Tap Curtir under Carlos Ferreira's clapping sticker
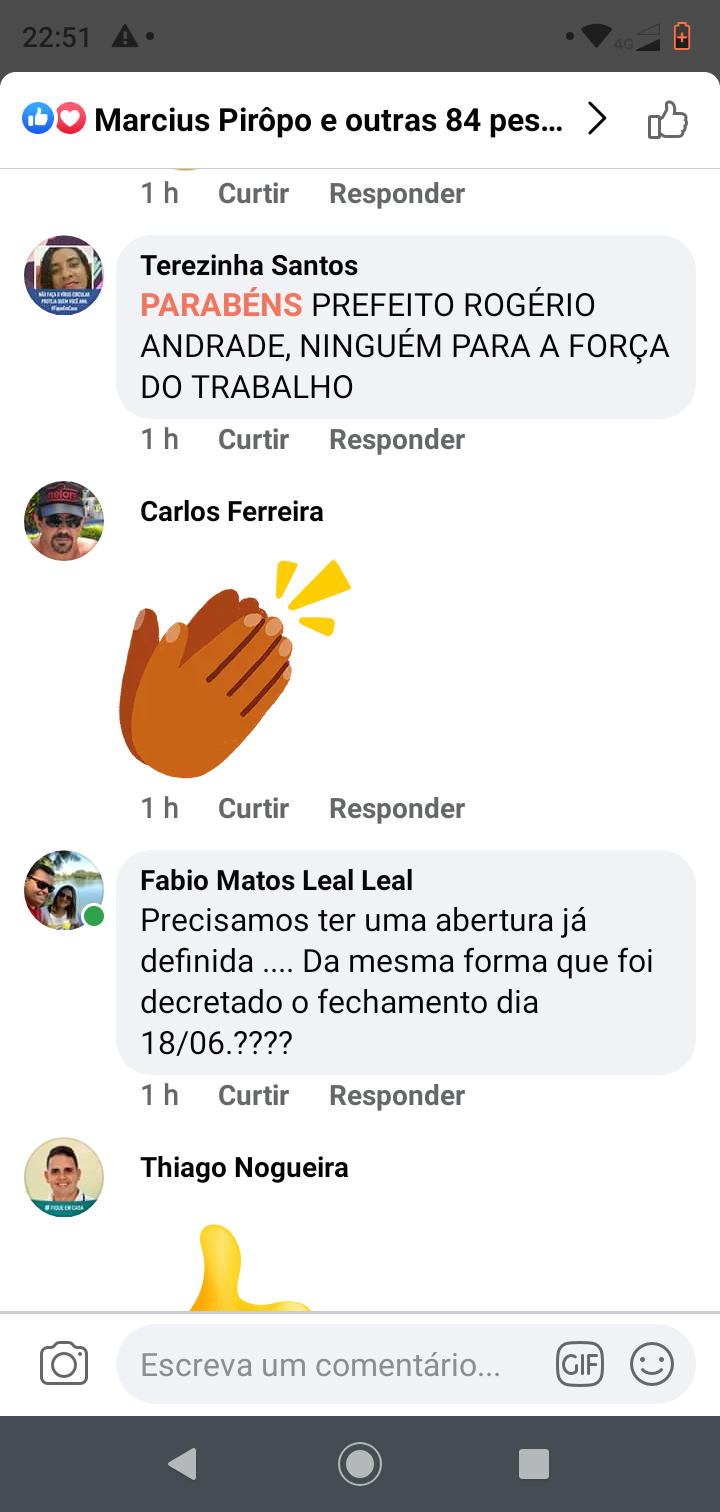This screenshot has width=720, height=1512. pos(253,808)
